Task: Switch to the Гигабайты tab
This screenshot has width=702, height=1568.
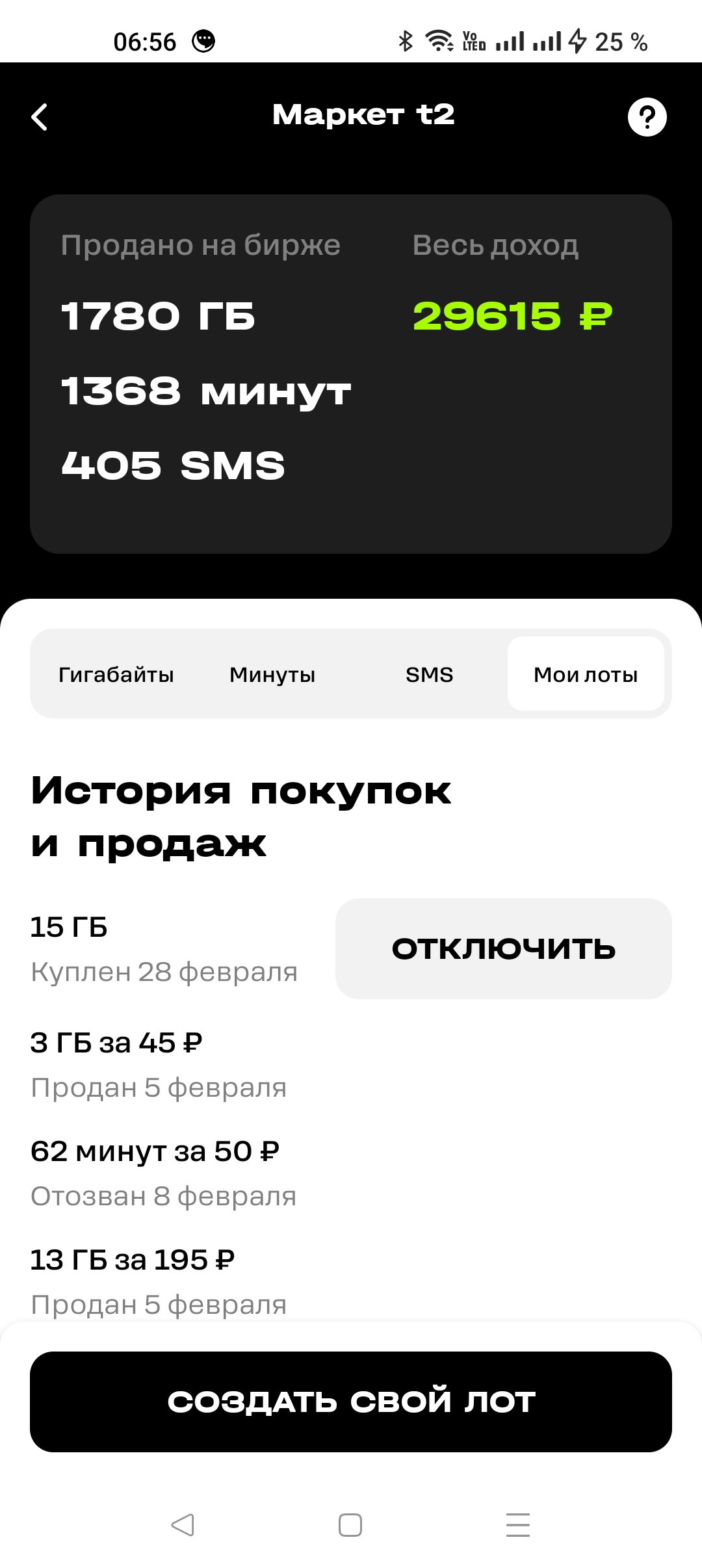Action: (116, 674)
